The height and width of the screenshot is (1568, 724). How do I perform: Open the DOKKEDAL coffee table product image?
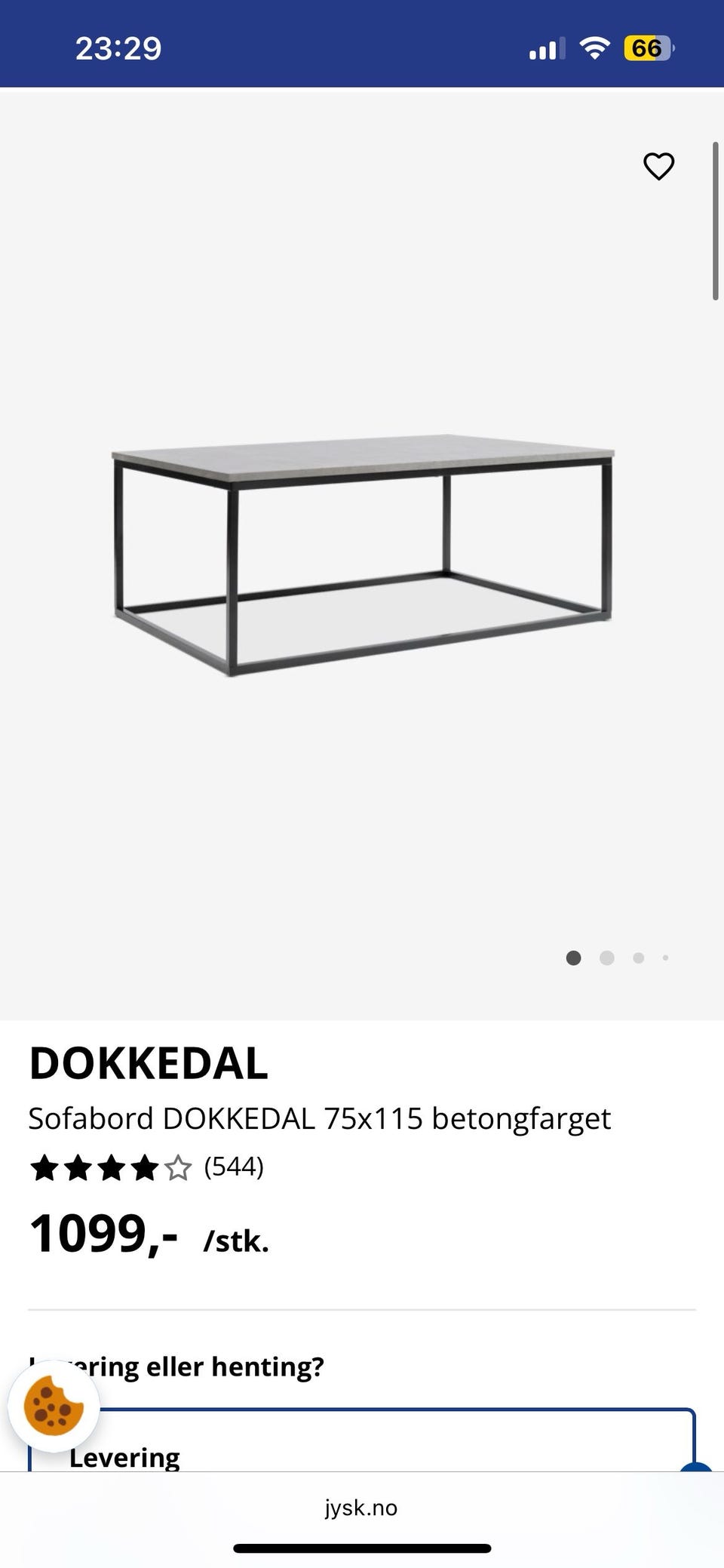[x=362, y=555]
